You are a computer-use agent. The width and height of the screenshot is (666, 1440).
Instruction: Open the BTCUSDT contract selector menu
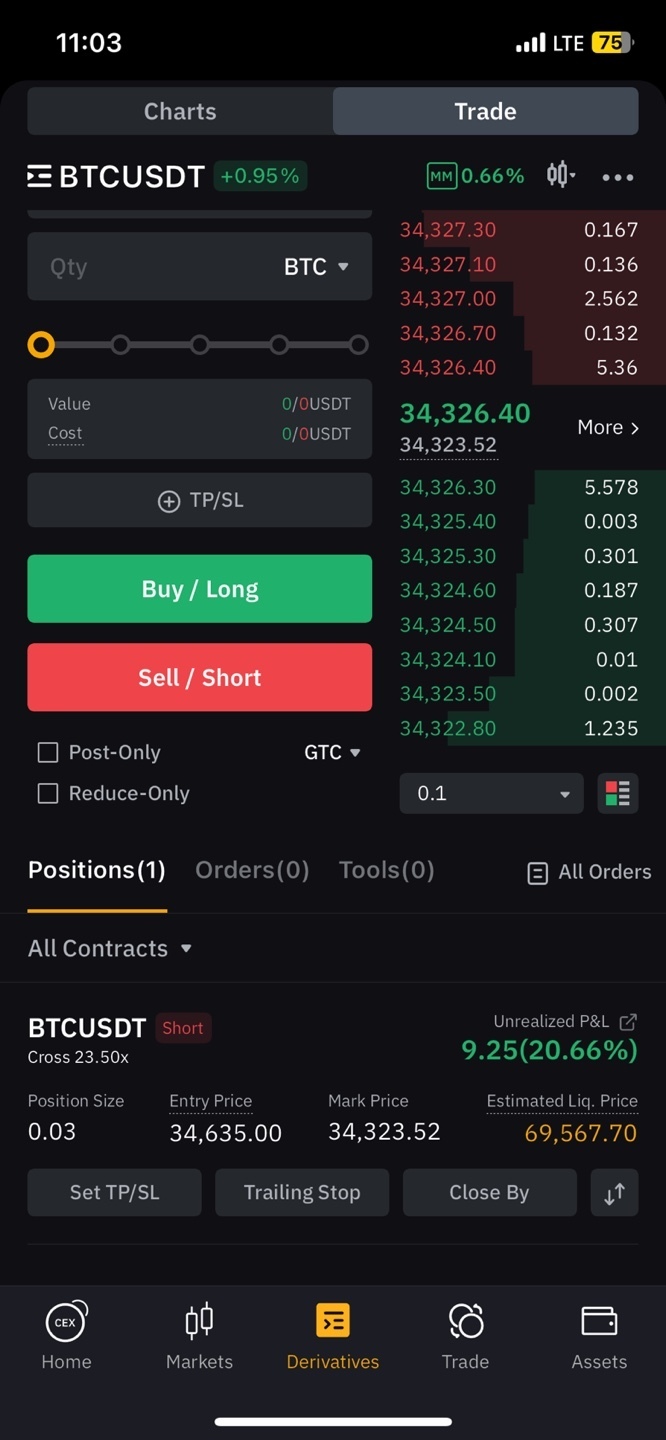click(x=116, y=176)
